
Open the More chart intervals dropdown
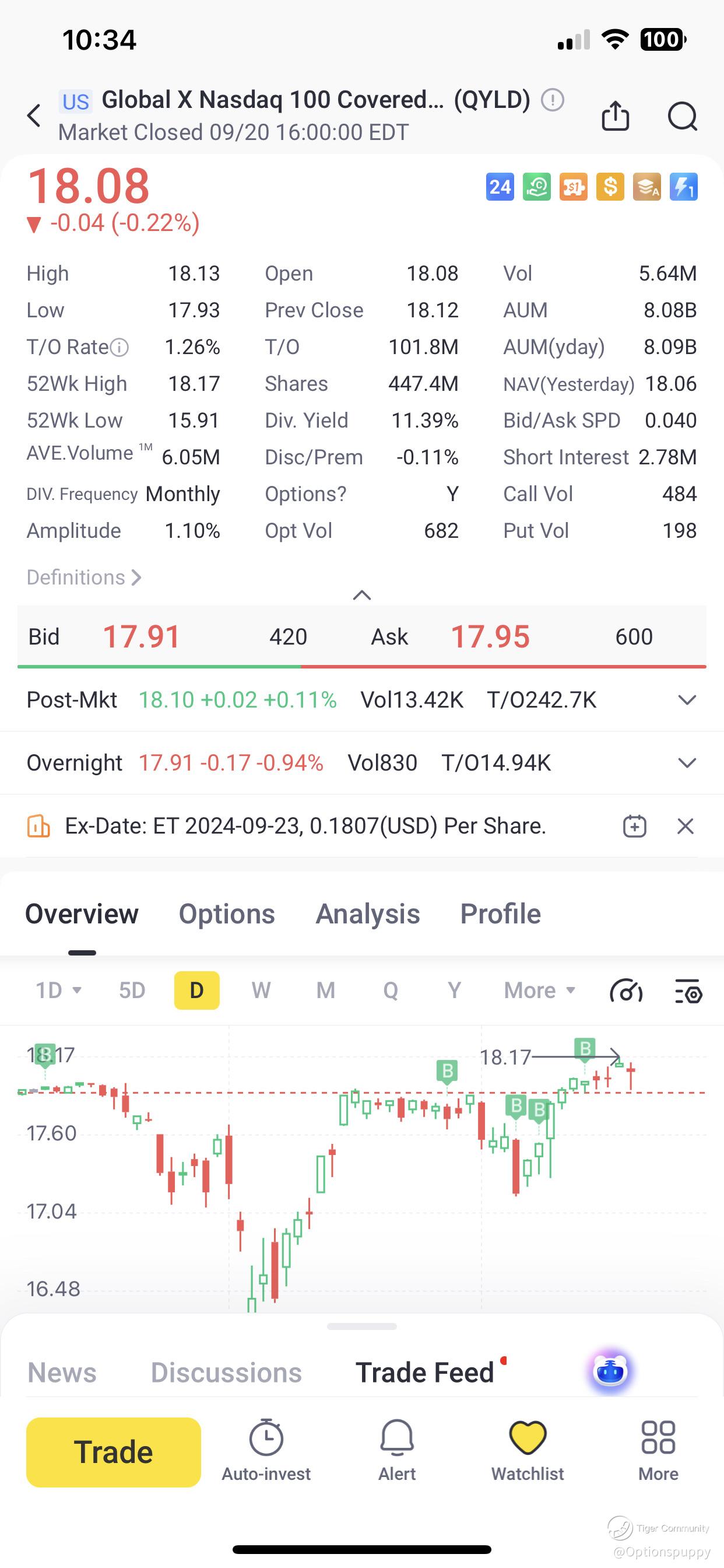point(540,991)
